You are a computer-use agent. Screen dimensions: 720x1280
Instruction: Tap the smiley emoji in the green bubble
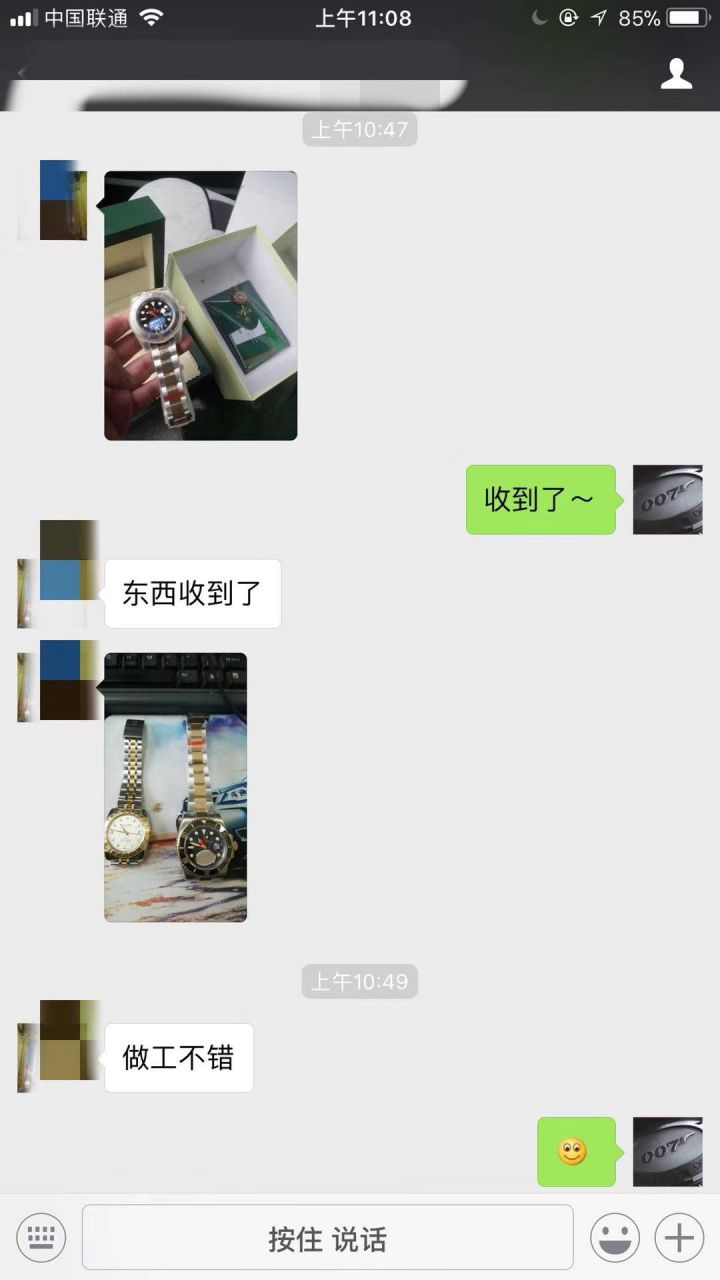[576, 1151]
